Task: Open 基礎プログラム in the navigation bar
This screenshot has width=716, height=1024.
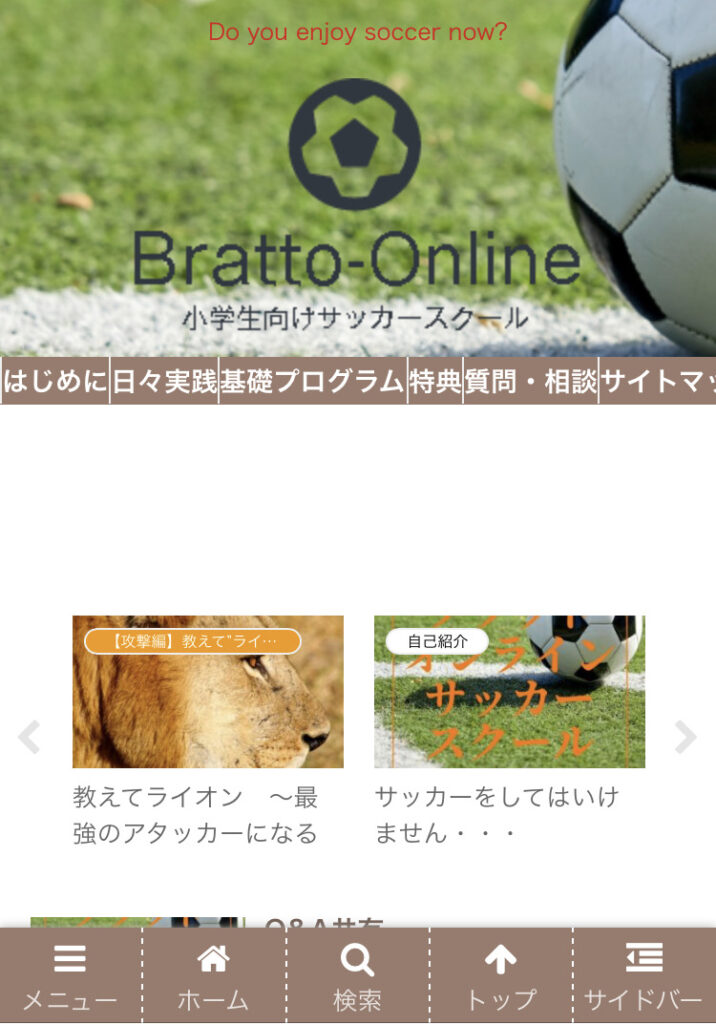Action: coord(312,381)
